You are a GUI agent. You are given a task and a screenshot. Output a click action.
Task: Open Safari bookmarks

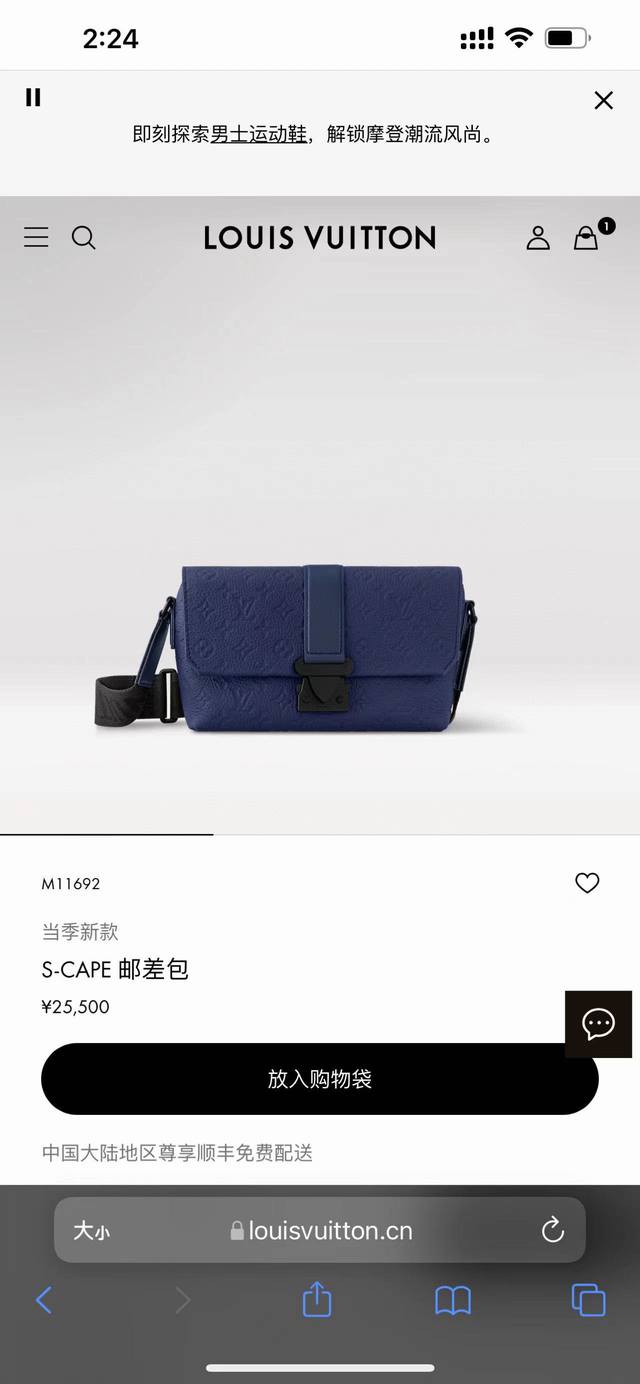[453, 1300]
